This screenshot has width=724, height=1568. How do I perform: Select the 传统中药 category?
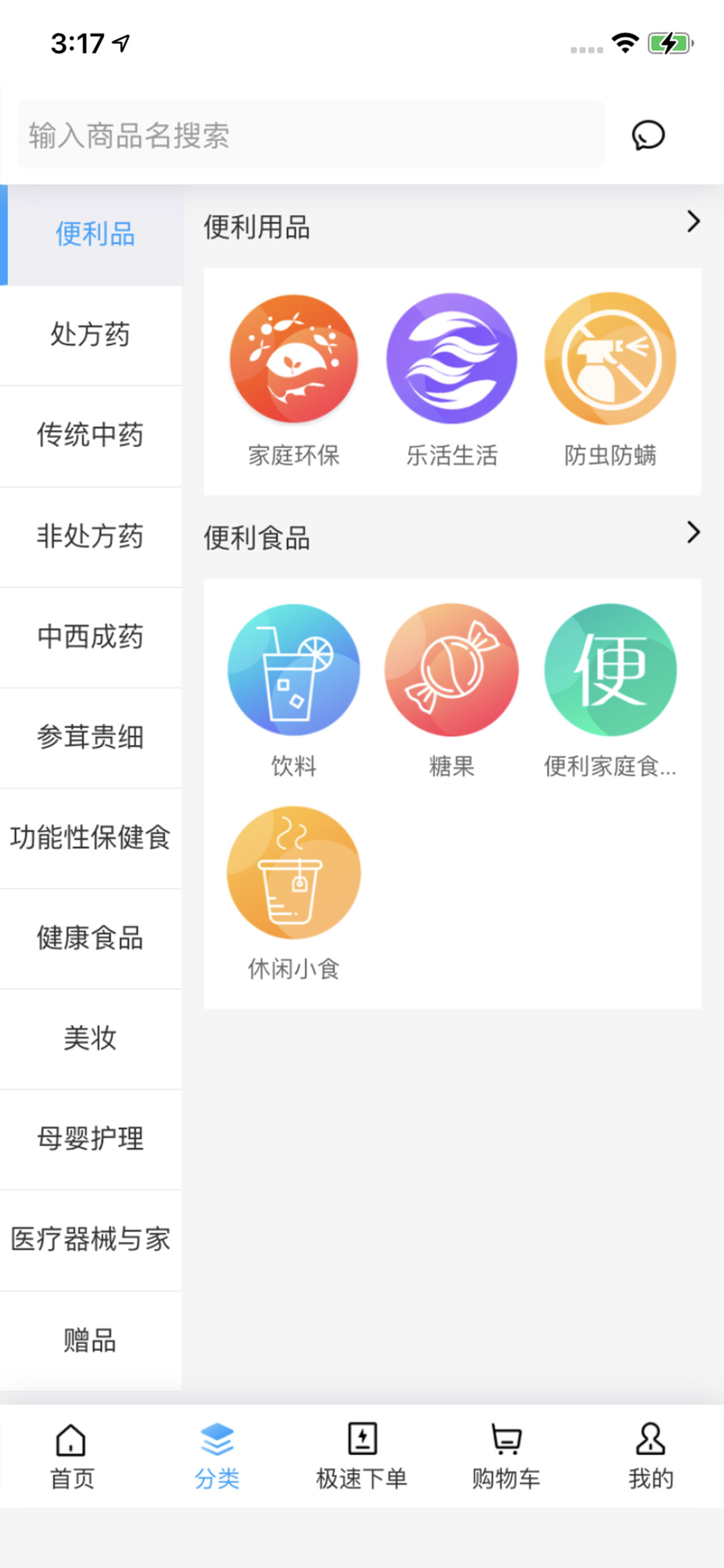click(91, 436)
